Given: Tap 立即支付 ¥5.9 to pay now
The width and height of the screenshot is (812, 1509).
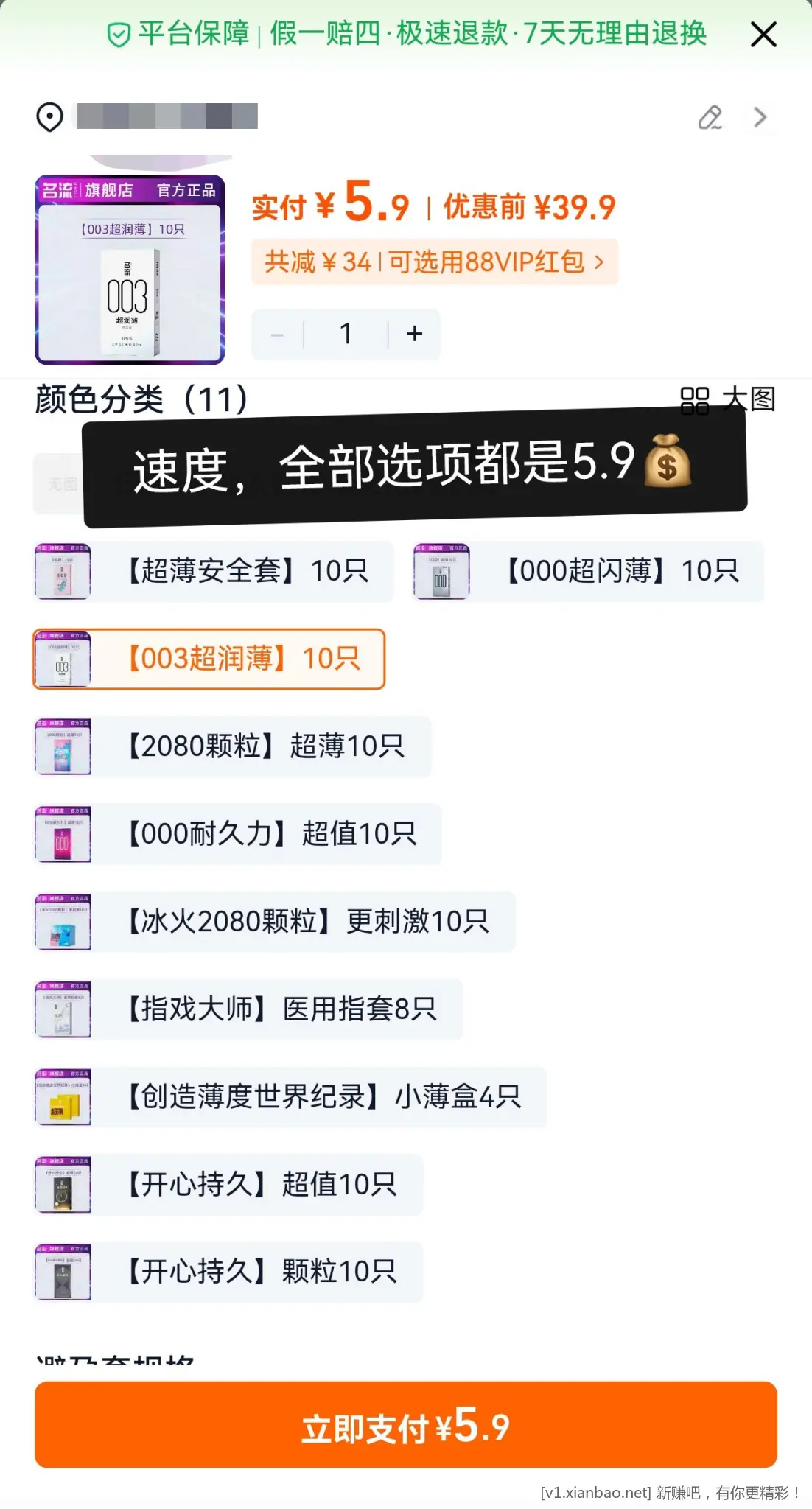Looking at the screenshot, I should coord(406,1426).
